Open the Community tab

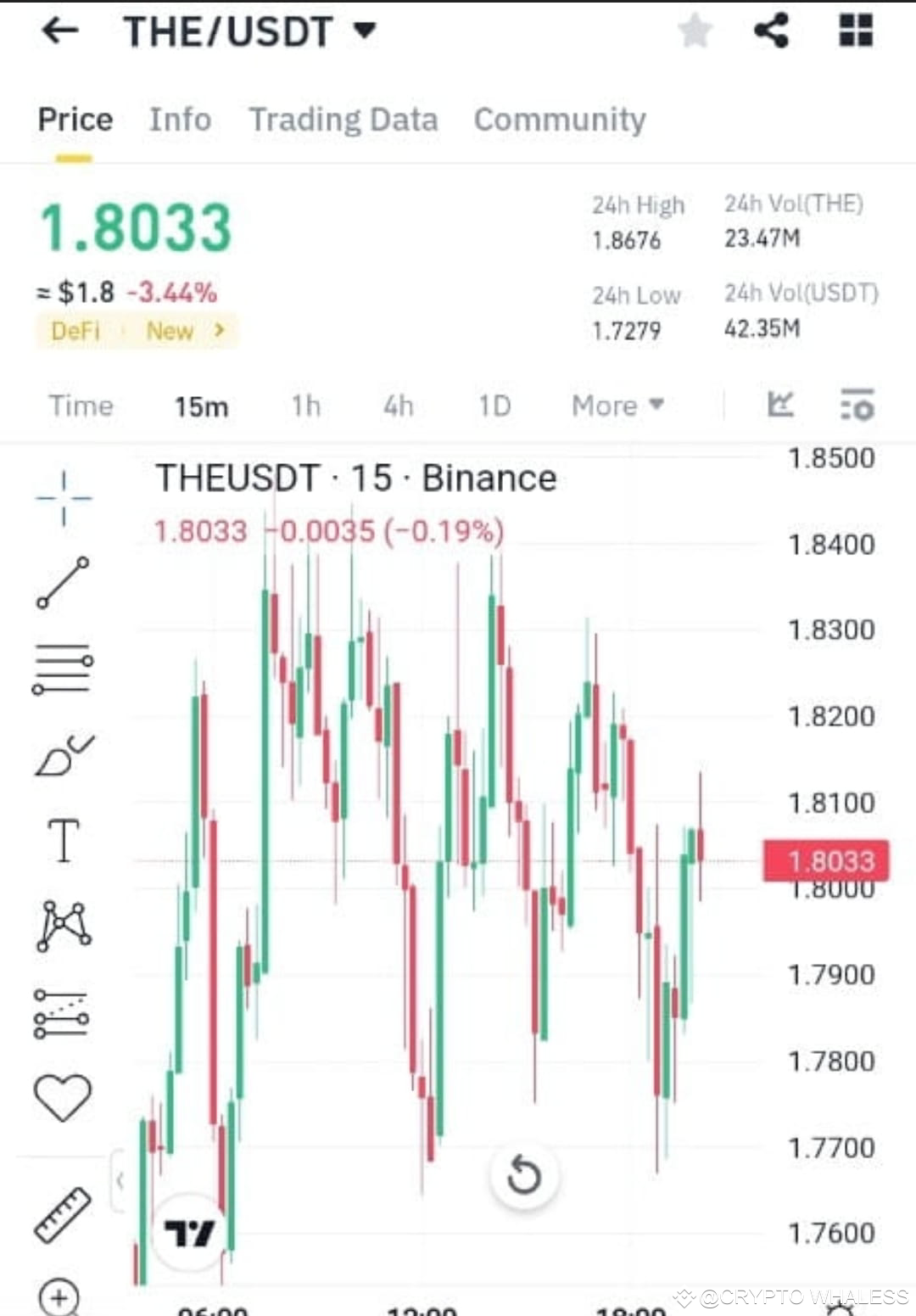(559, 120)
